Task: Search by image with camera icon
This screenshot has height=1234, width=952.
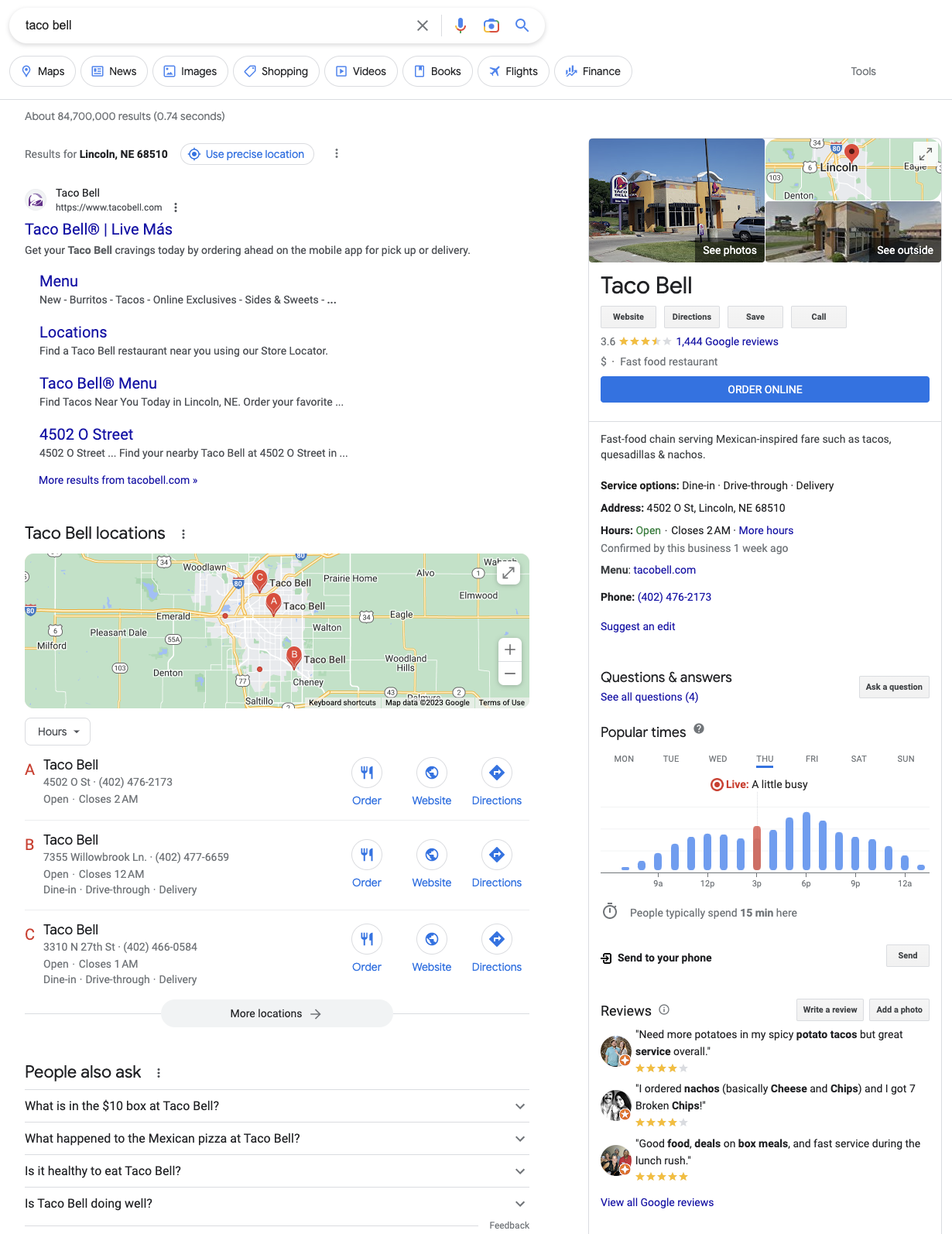Action: [x=491, y=26]
